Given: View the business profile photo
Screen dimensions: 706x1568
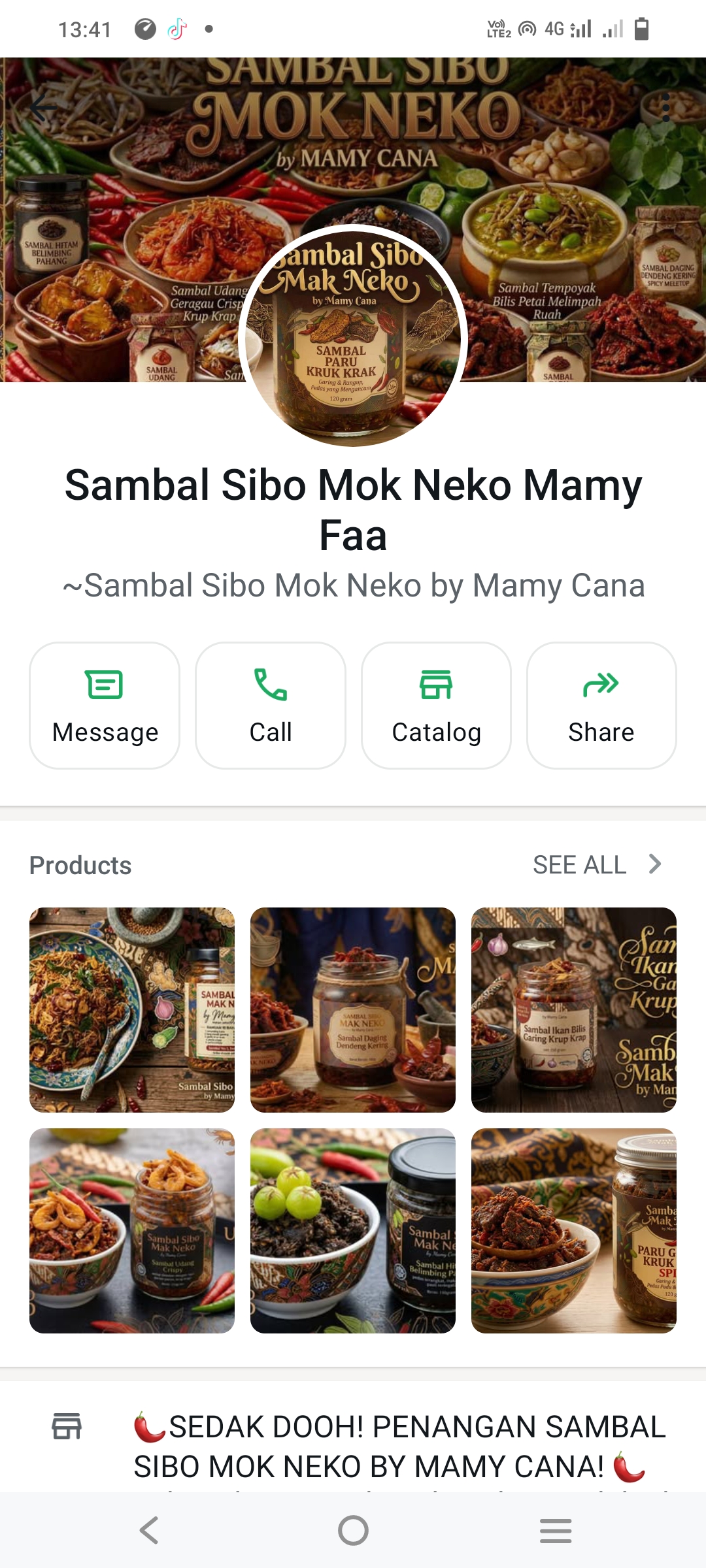Looking at the screenshot, I should (353, 336).
